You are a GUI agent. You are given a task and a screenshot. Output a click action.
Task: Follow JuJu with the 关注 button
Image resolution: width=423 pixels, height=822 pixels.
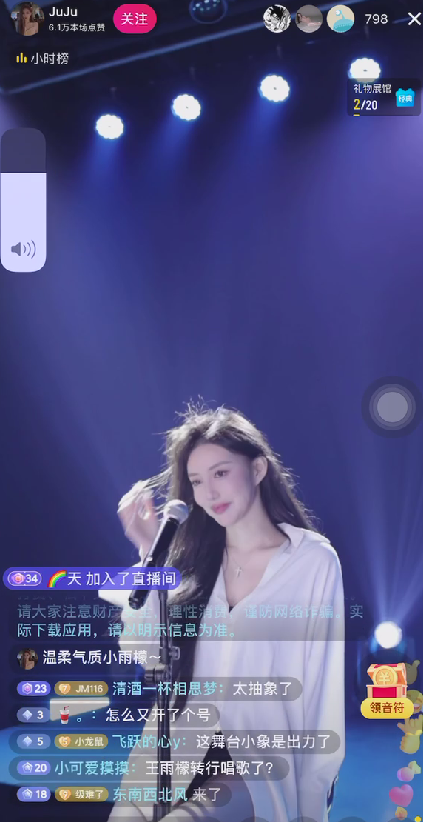[135, 19]
